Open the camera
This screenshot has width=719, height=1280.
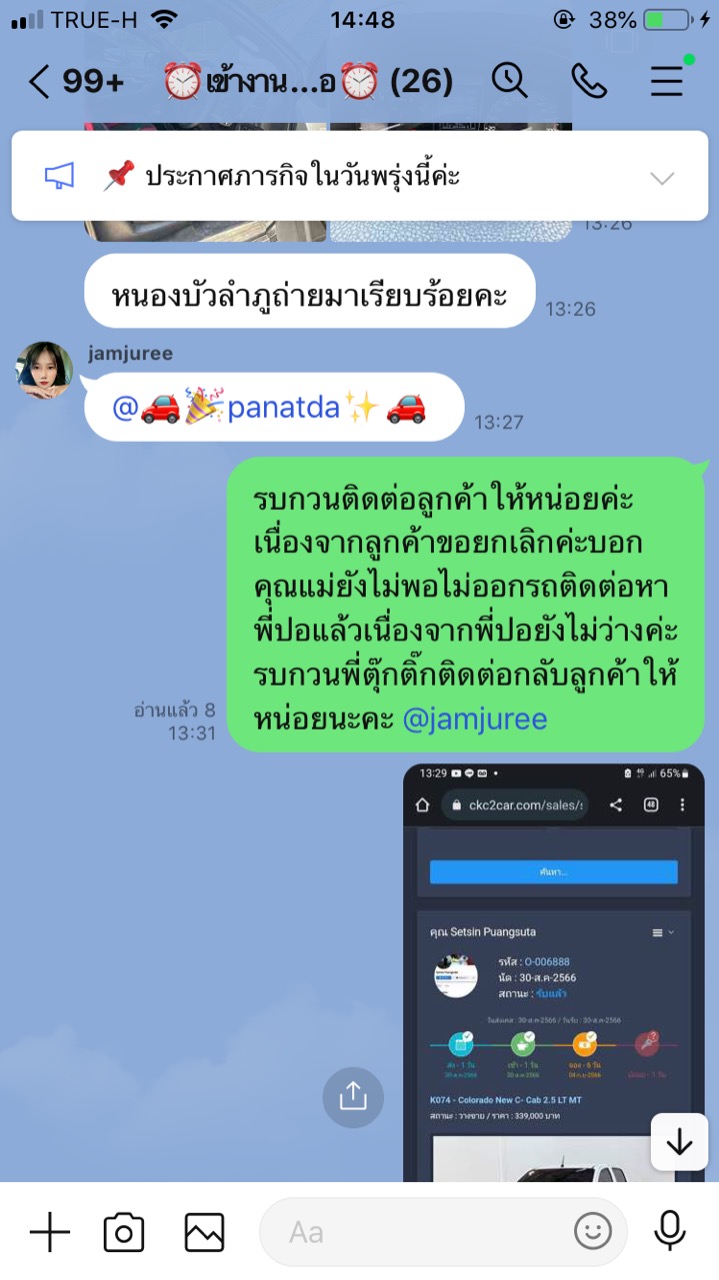click(124, 1232)
